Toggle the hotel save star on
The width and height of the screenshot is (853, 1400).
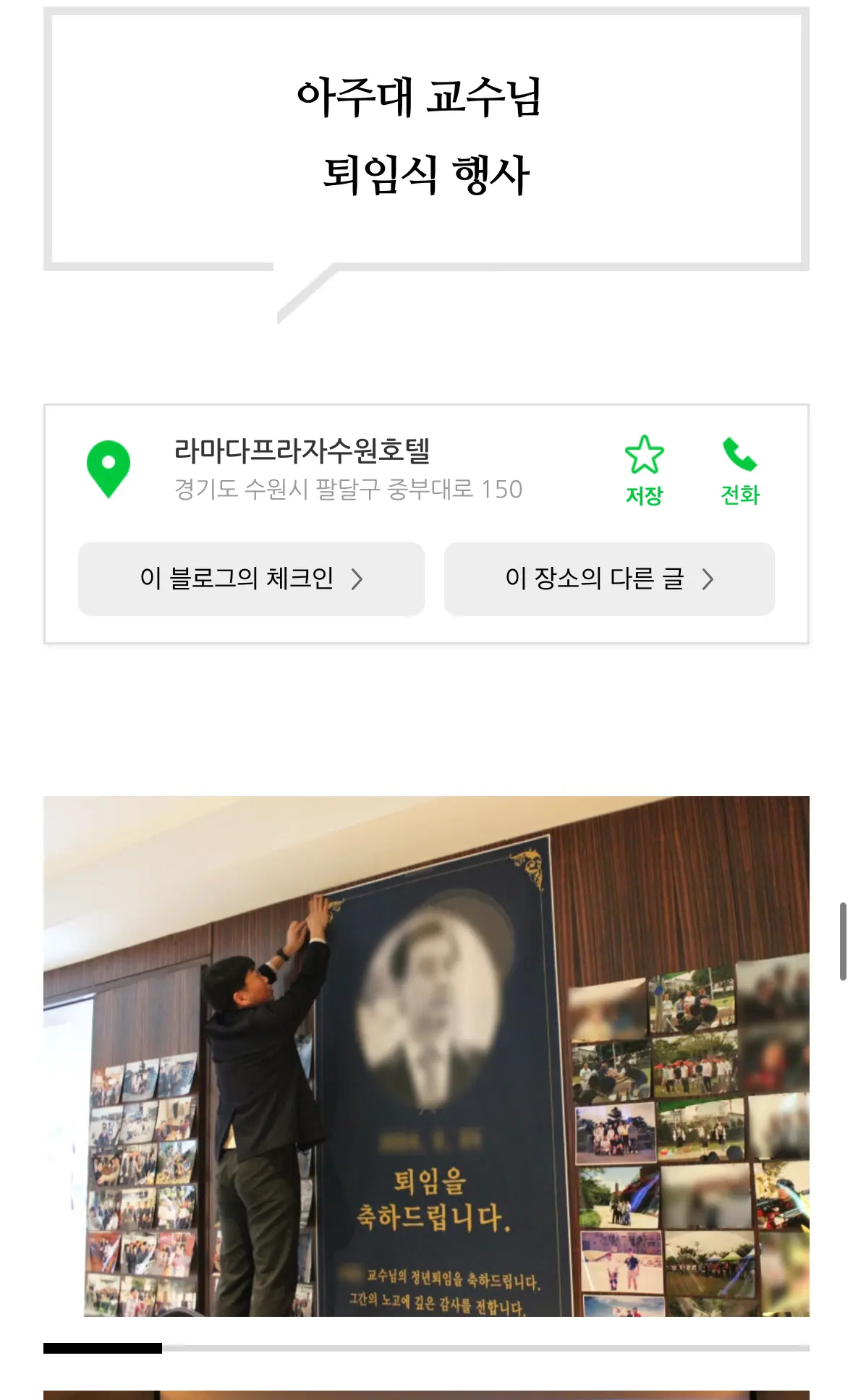[x=645, y=453]
